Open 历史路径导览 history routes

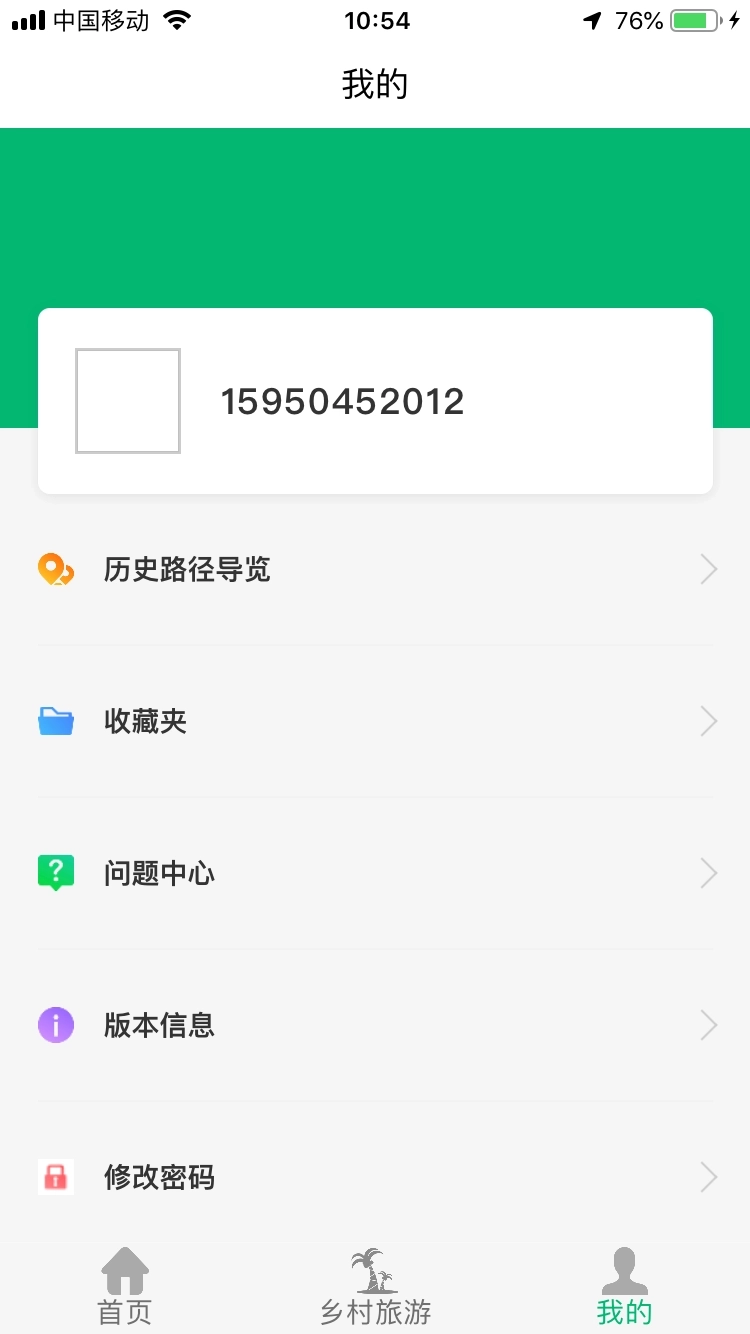pos(188,570)
